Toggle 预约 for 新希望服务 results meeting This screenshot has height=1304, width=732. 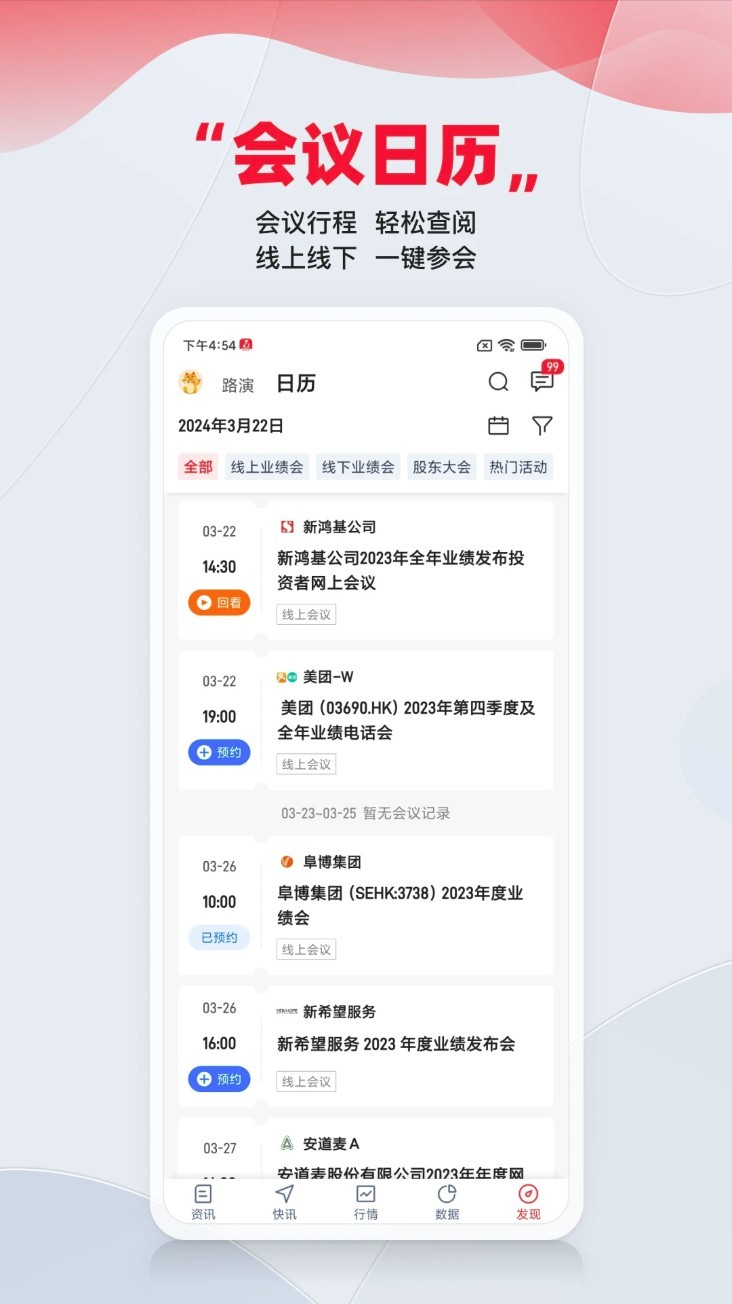coord(218,1079)
